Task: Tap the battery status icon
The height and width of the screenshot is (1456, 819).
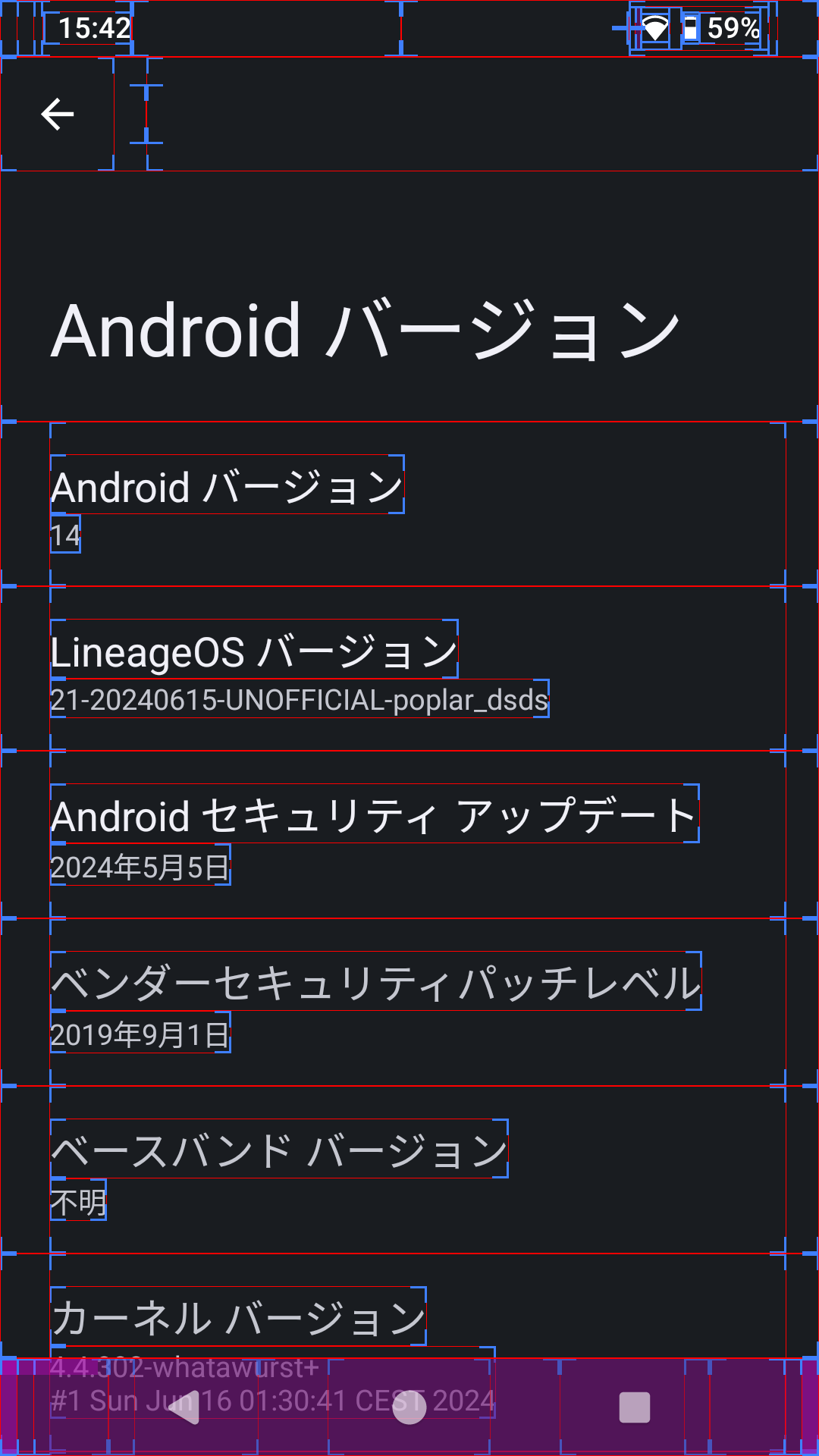Action: pyautogui.click(x=692, y=28)
